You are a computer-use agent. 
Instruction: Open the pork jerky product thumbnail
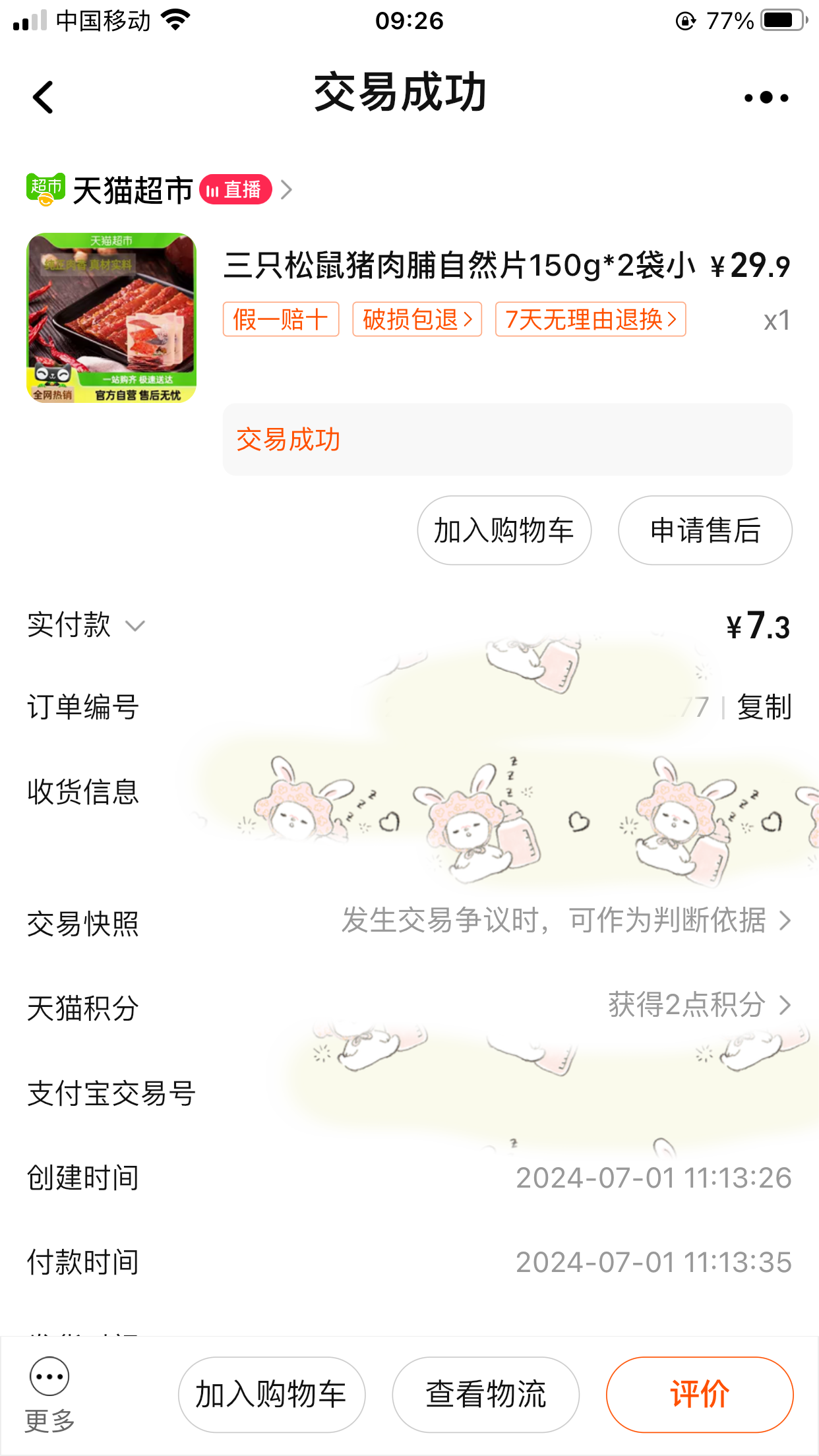pos(111,318)
